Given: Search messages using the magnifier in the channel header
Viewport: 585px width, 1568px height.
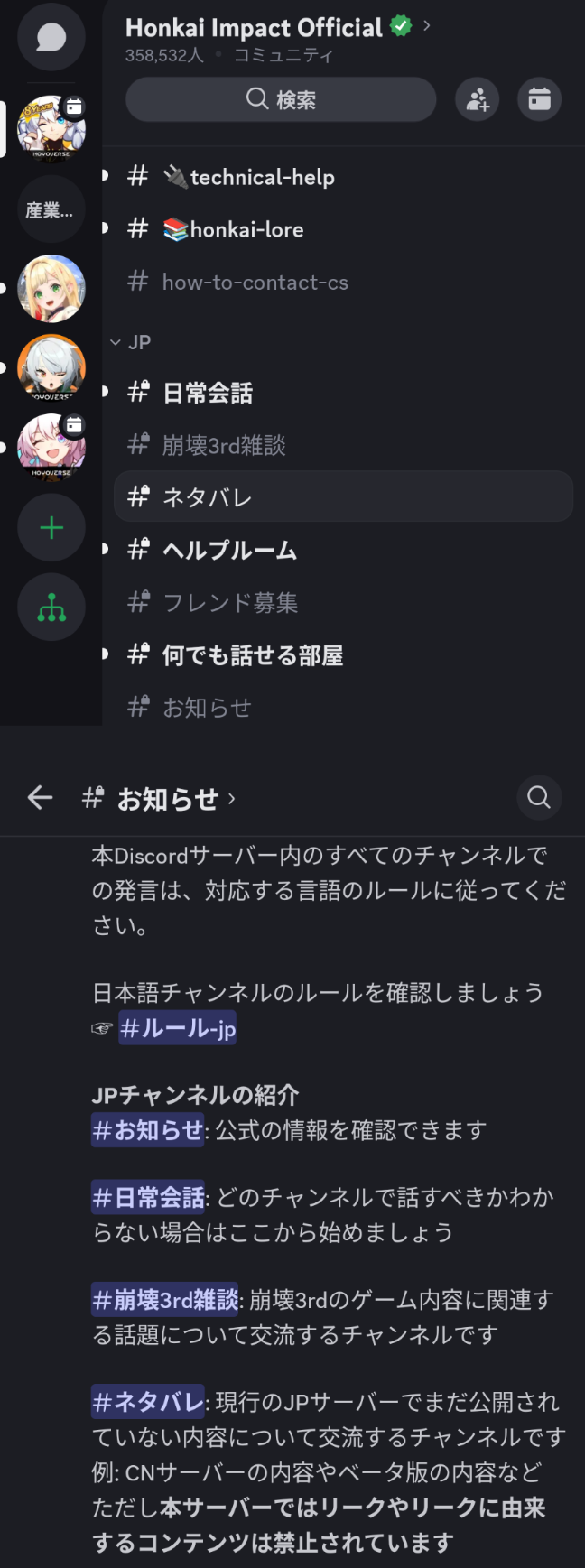Looking at the screenshot, I should tap(539, 798).
